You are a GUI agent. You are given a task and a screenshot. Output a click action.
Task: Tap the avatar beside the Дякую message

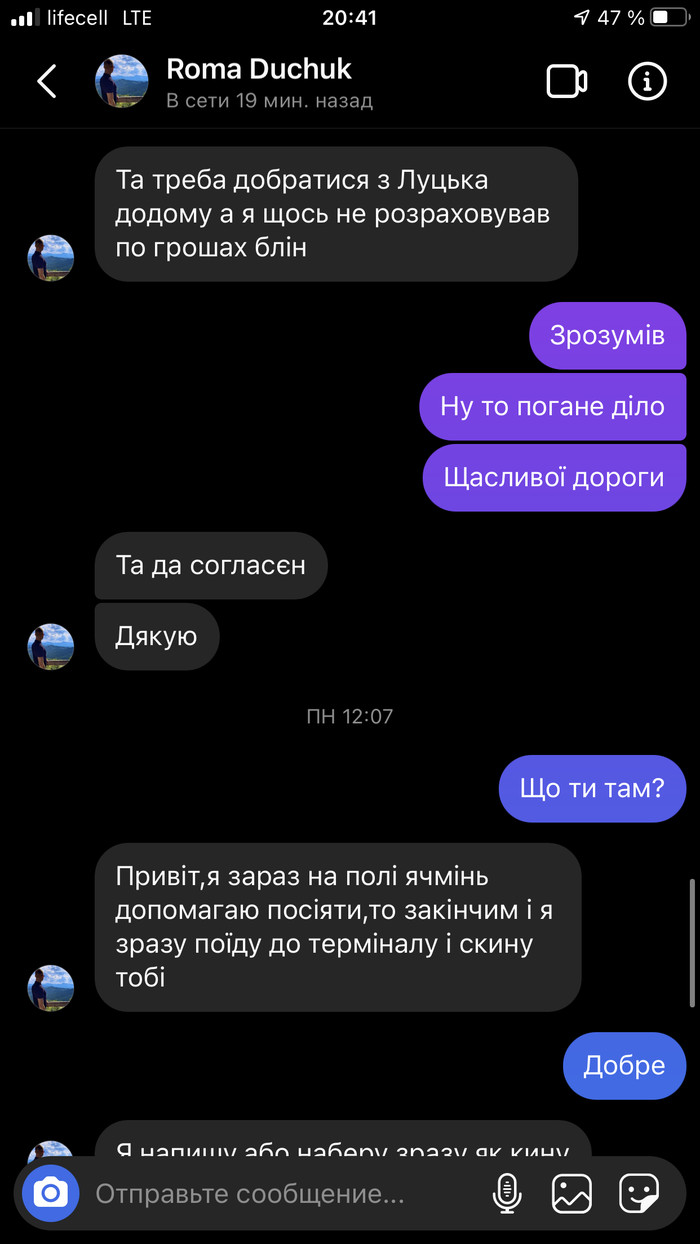pyautogui.click(x=50, y=646)
